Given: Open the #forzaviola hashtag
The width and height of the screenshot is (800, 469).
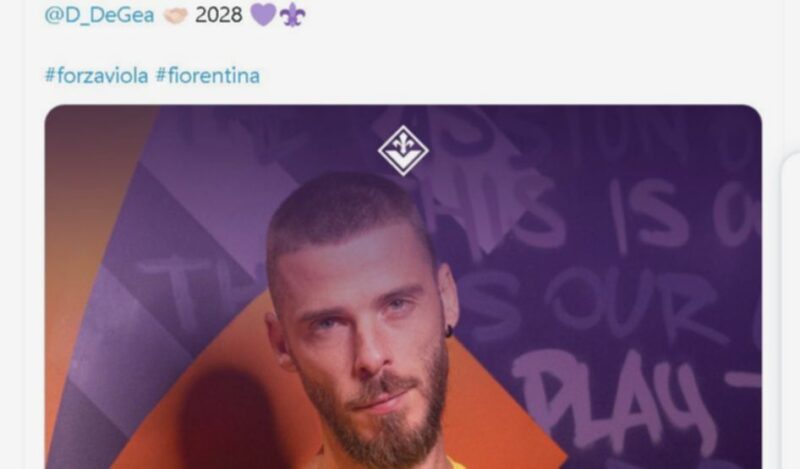Looking at the screenshot, I should [97, 76].
